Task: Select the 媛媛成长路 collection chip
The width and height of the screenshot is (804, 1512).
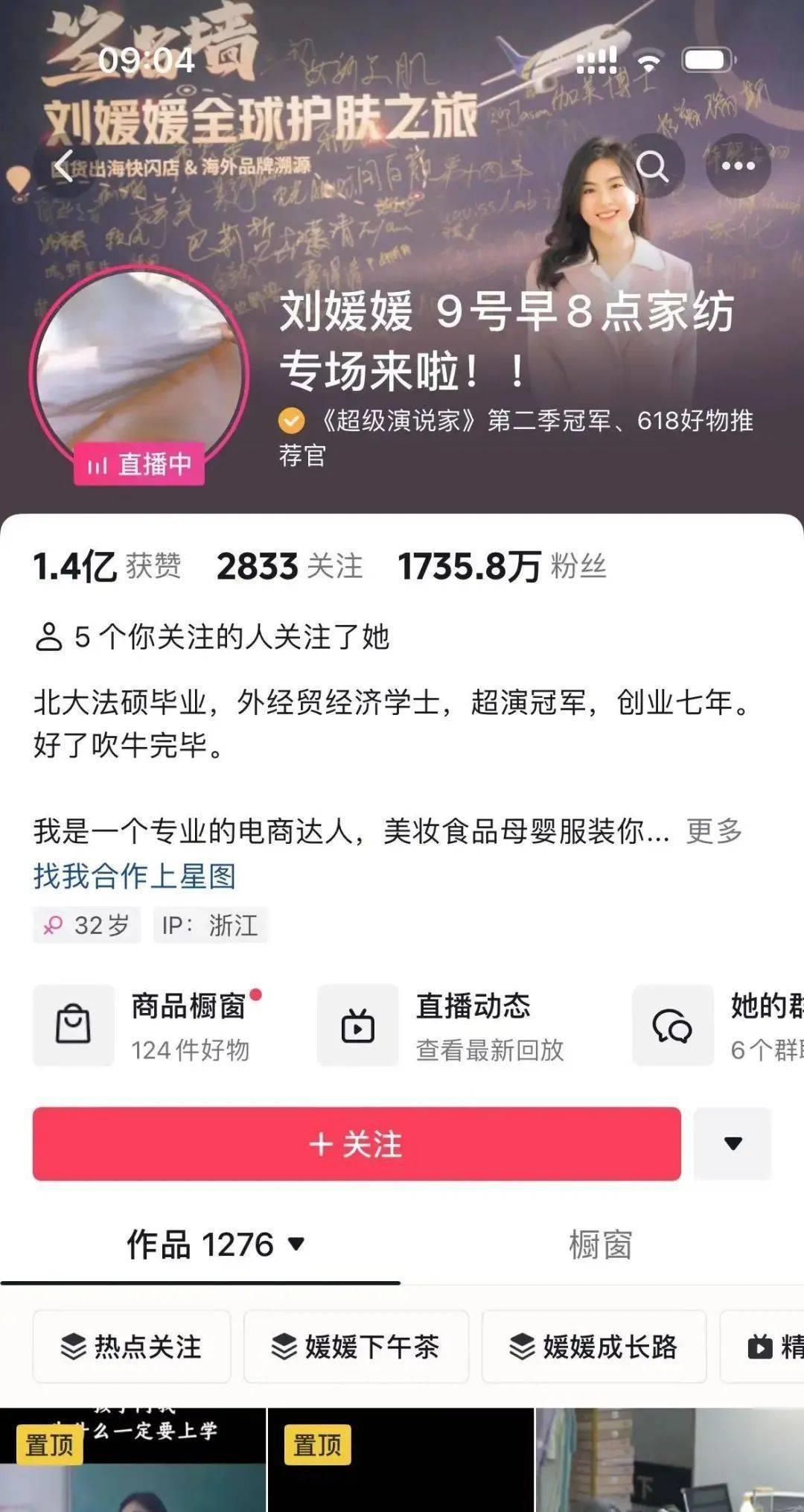Action: 594,1347
